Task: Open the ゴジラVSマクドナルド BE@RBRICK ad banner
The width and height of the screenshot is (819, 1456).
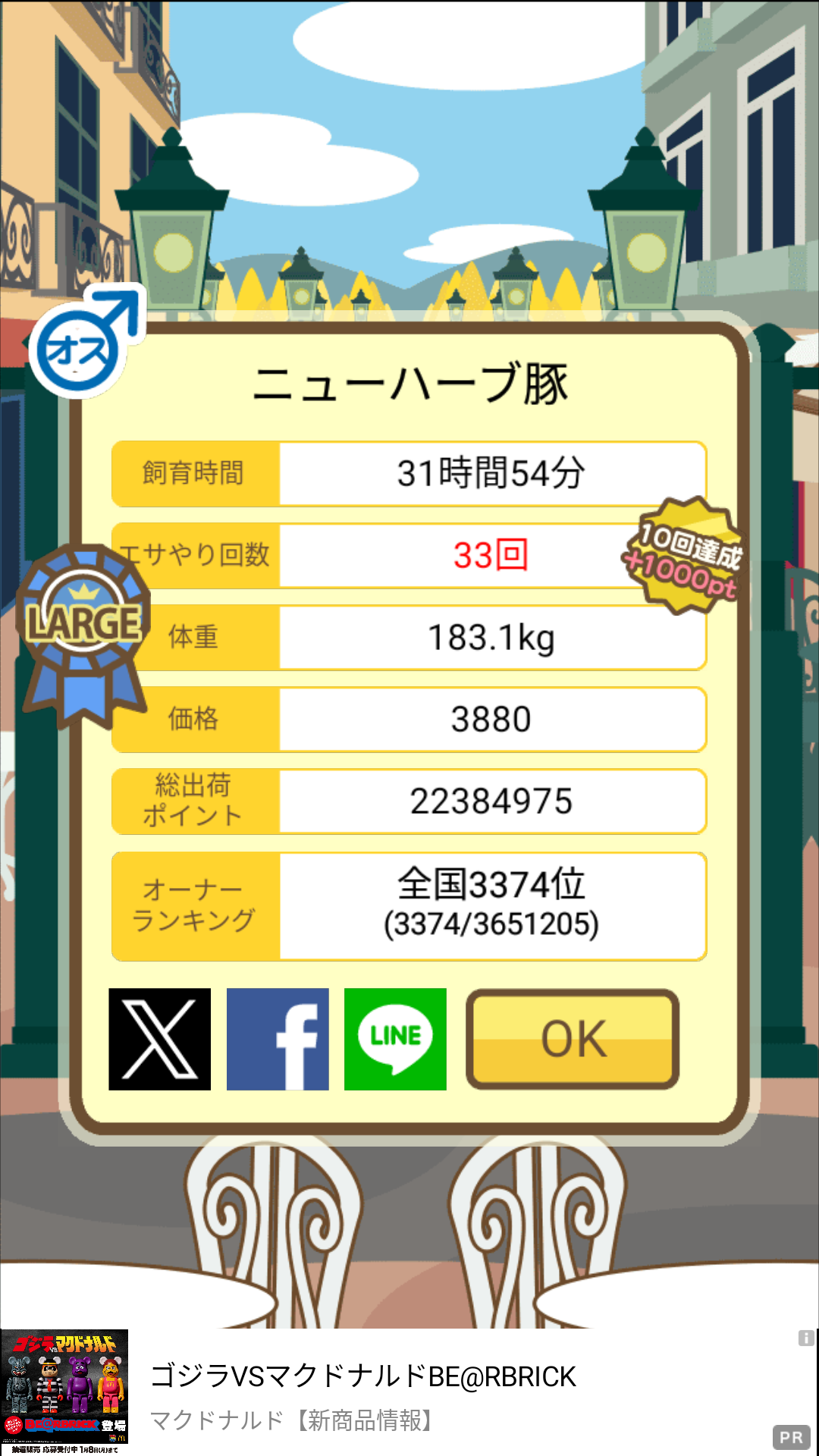Action: click(409, 1392)
